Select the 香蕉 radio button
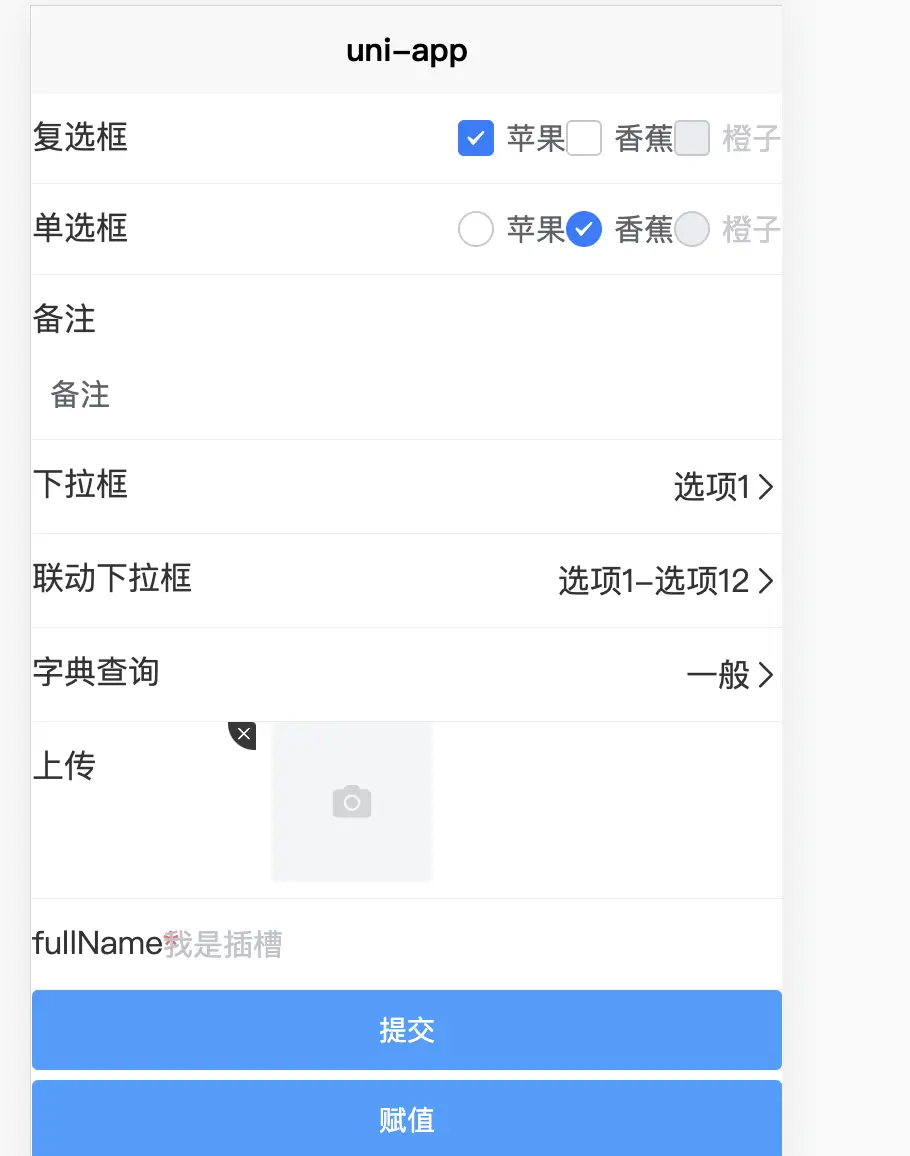Screen dimensions: 910x1156 (584, 230)
